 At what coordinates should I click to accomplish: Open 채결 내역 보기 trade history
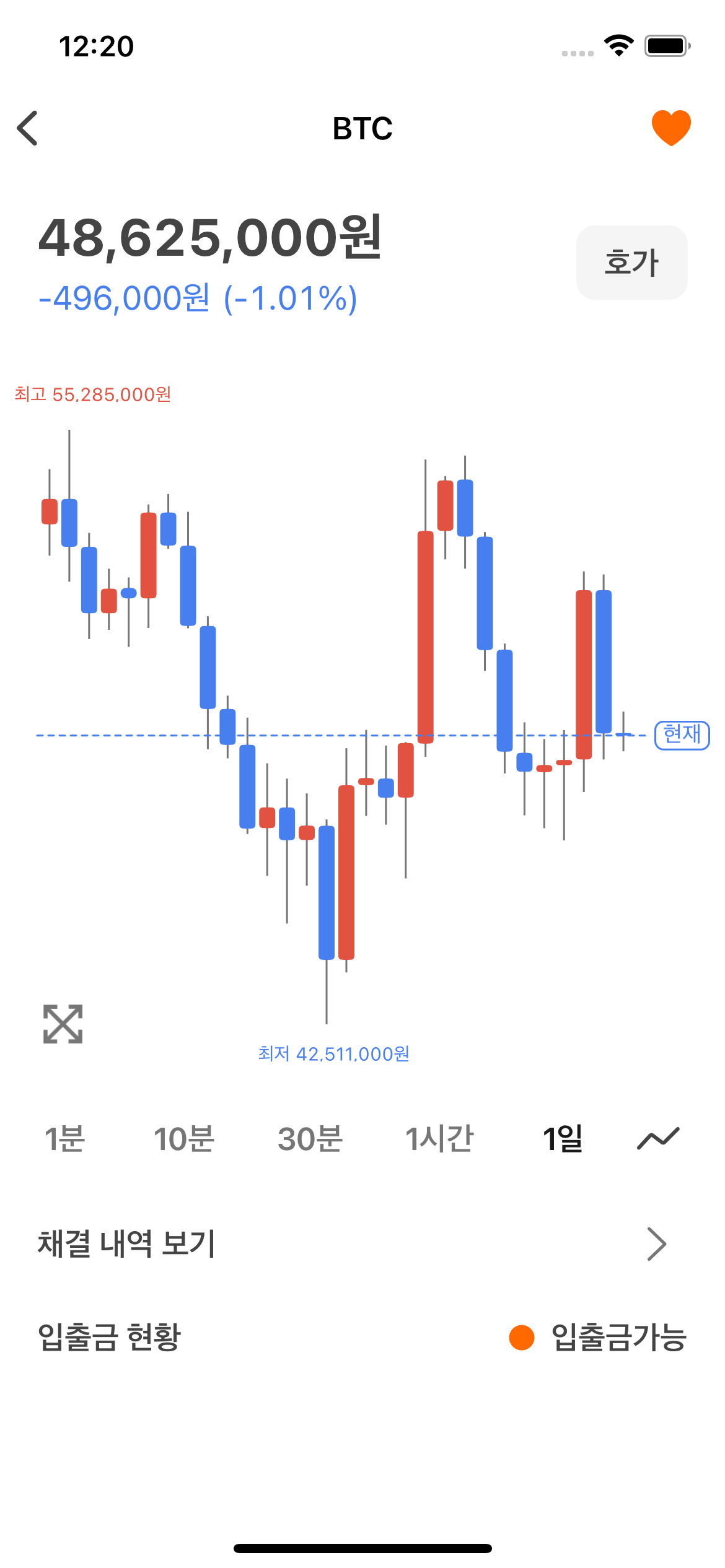click(127, 1244)
